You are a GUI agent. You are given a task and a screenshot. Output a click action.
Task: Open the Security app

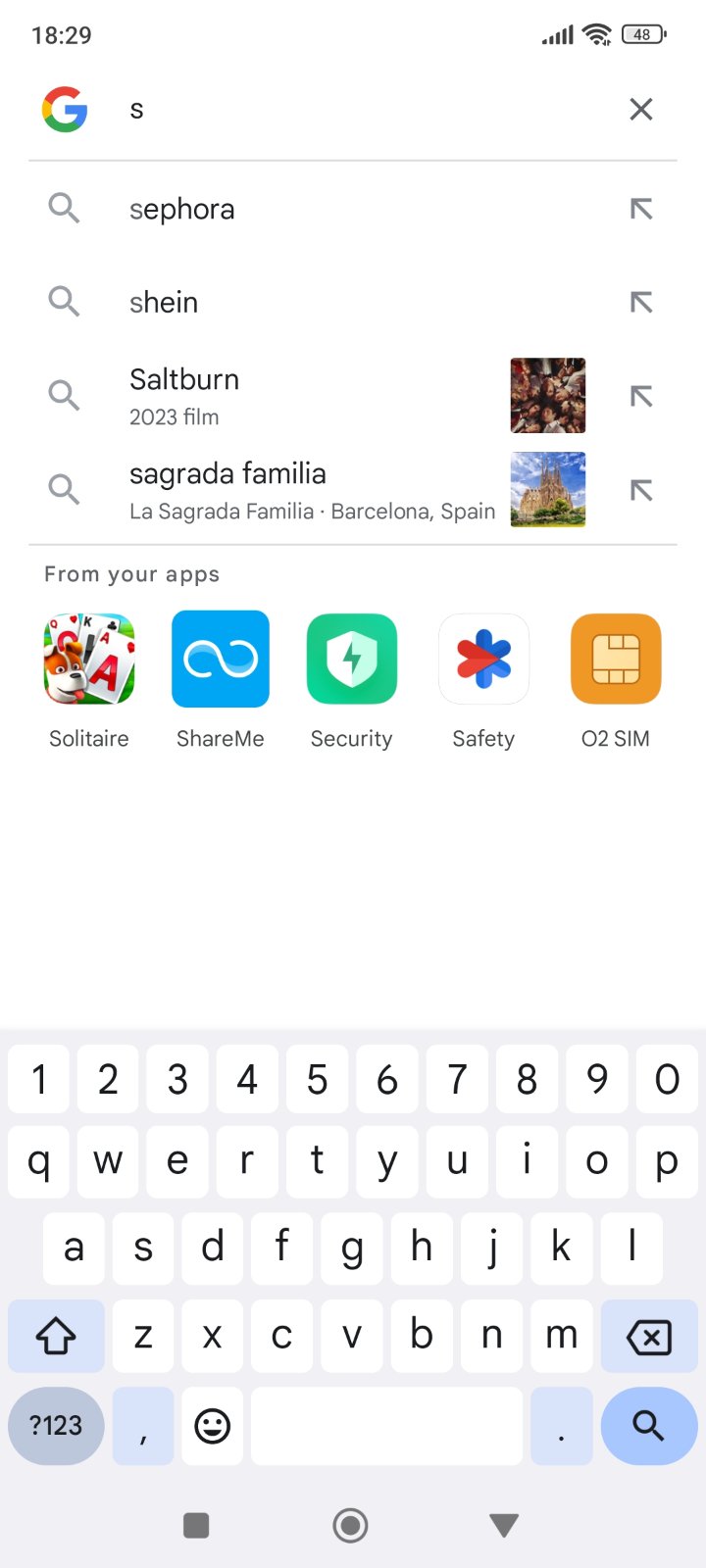352,660
